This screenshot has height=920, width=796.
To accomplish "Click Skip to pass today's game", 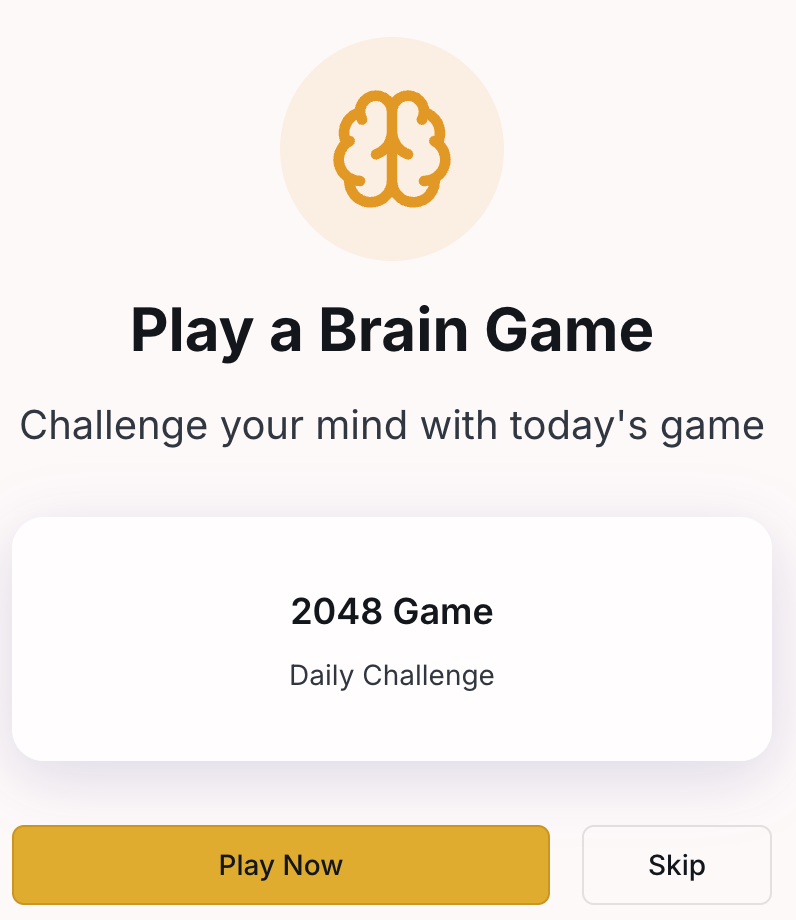I will point(676,864).
